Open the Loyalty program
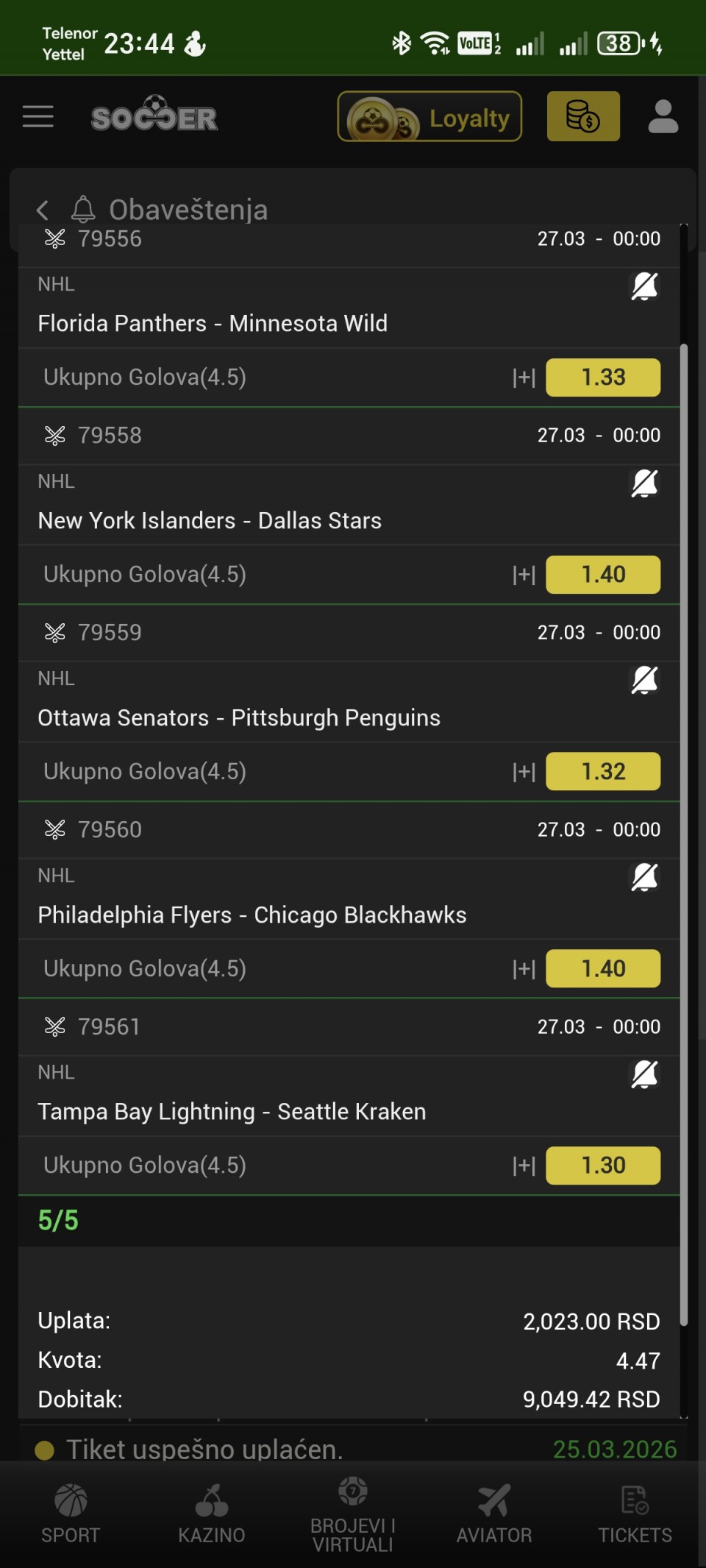Screen dimensions: 706x1568 point(429,116)
